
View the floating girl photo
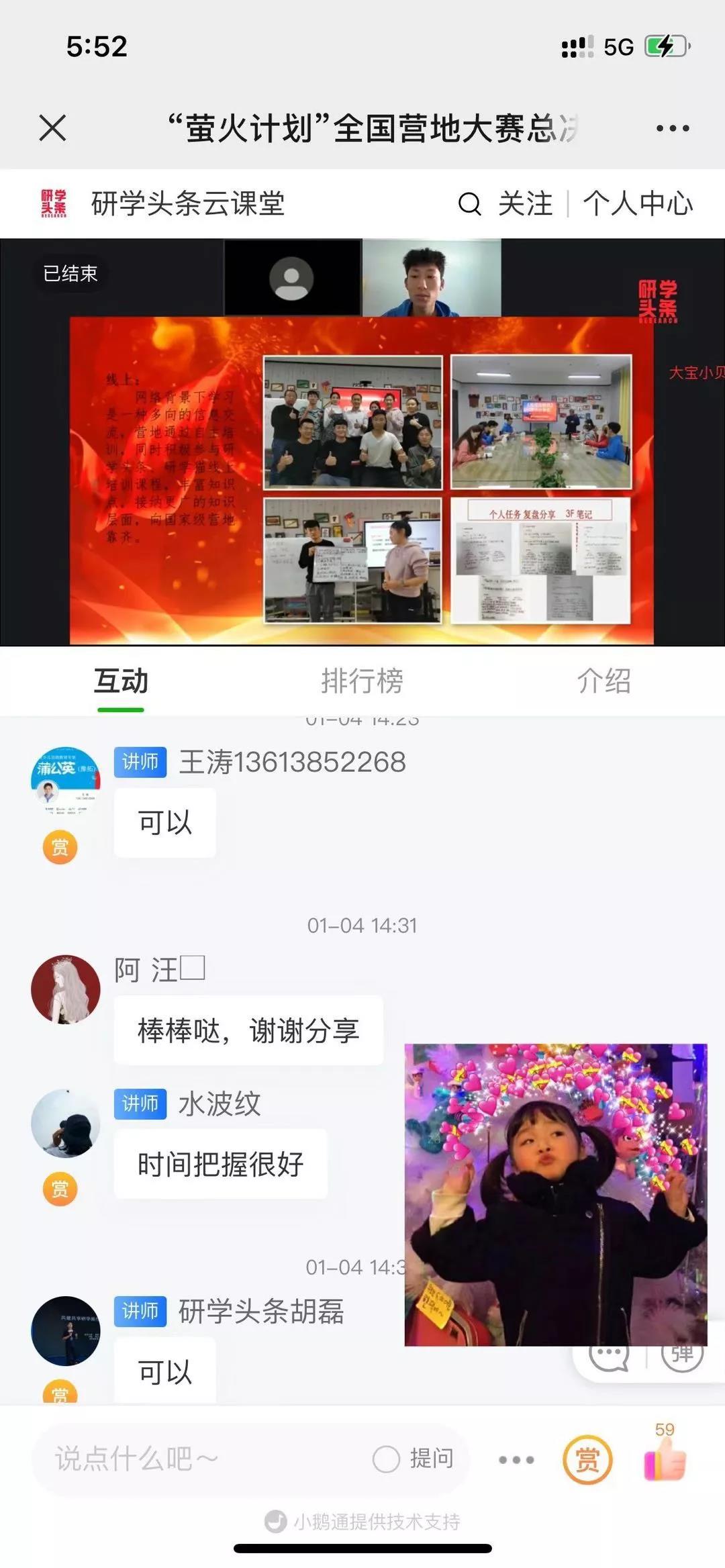pos(555,1195)
